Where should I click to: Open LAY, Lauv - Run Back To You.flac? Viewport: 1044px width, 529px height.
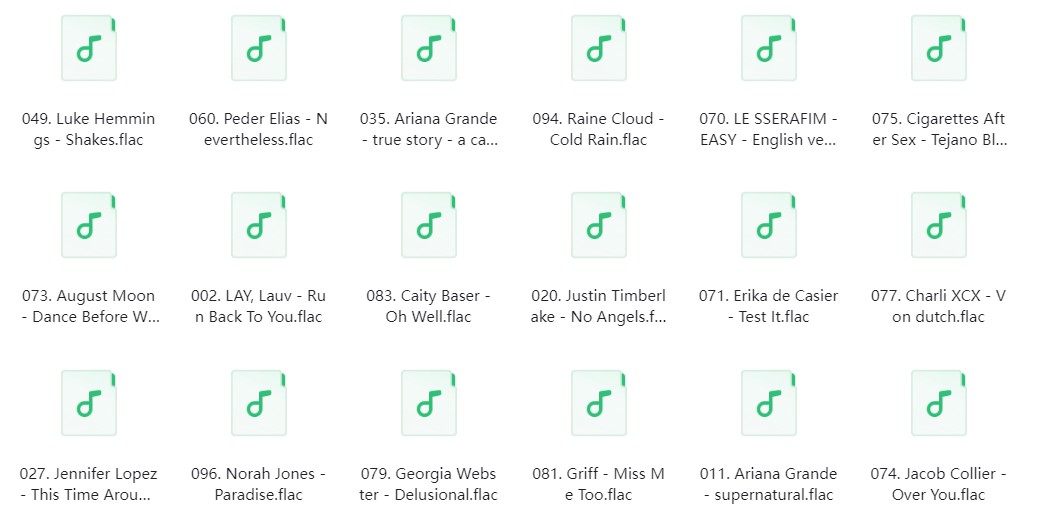click(259, 225)
